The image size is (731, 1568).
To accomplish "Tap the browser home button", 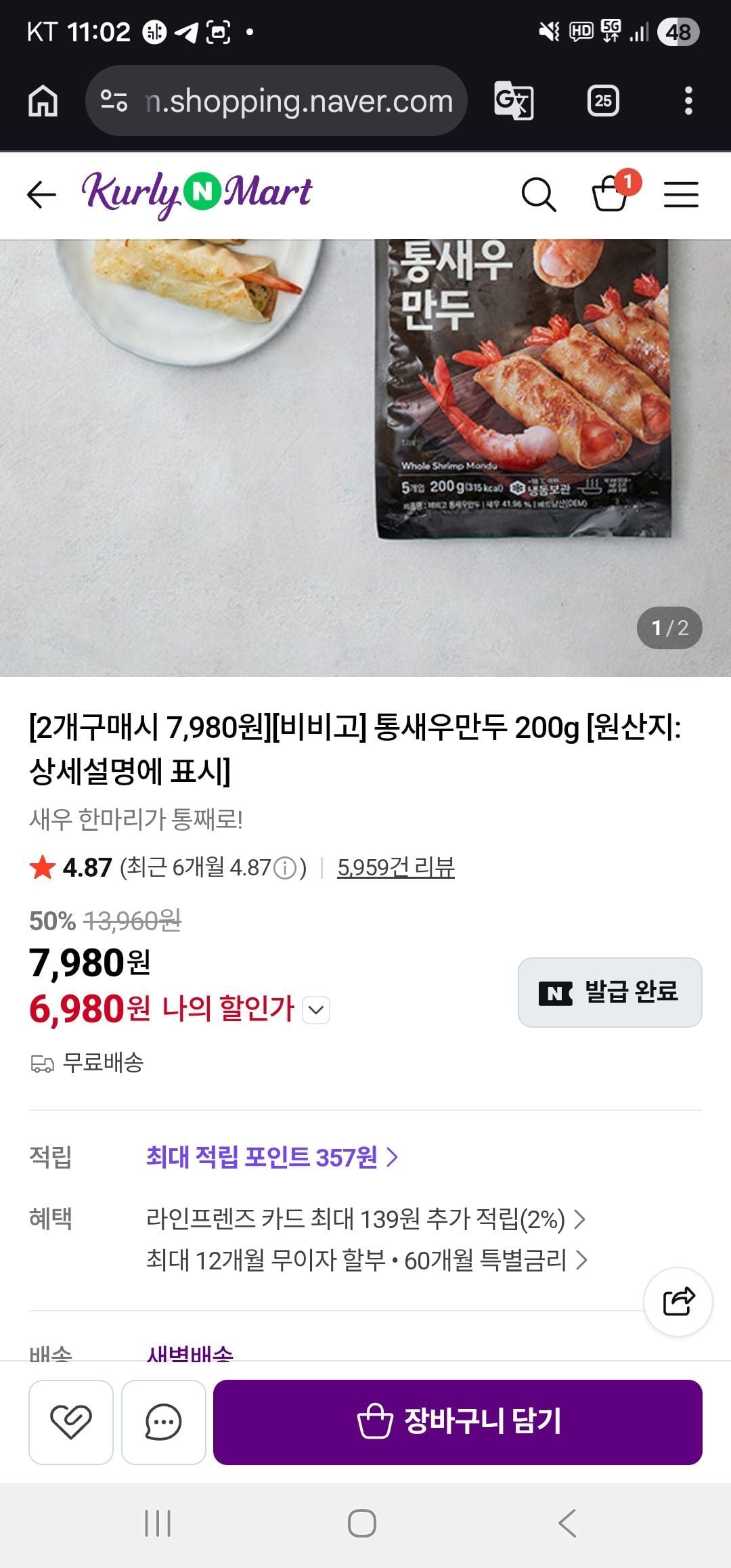I will point(43,101).
